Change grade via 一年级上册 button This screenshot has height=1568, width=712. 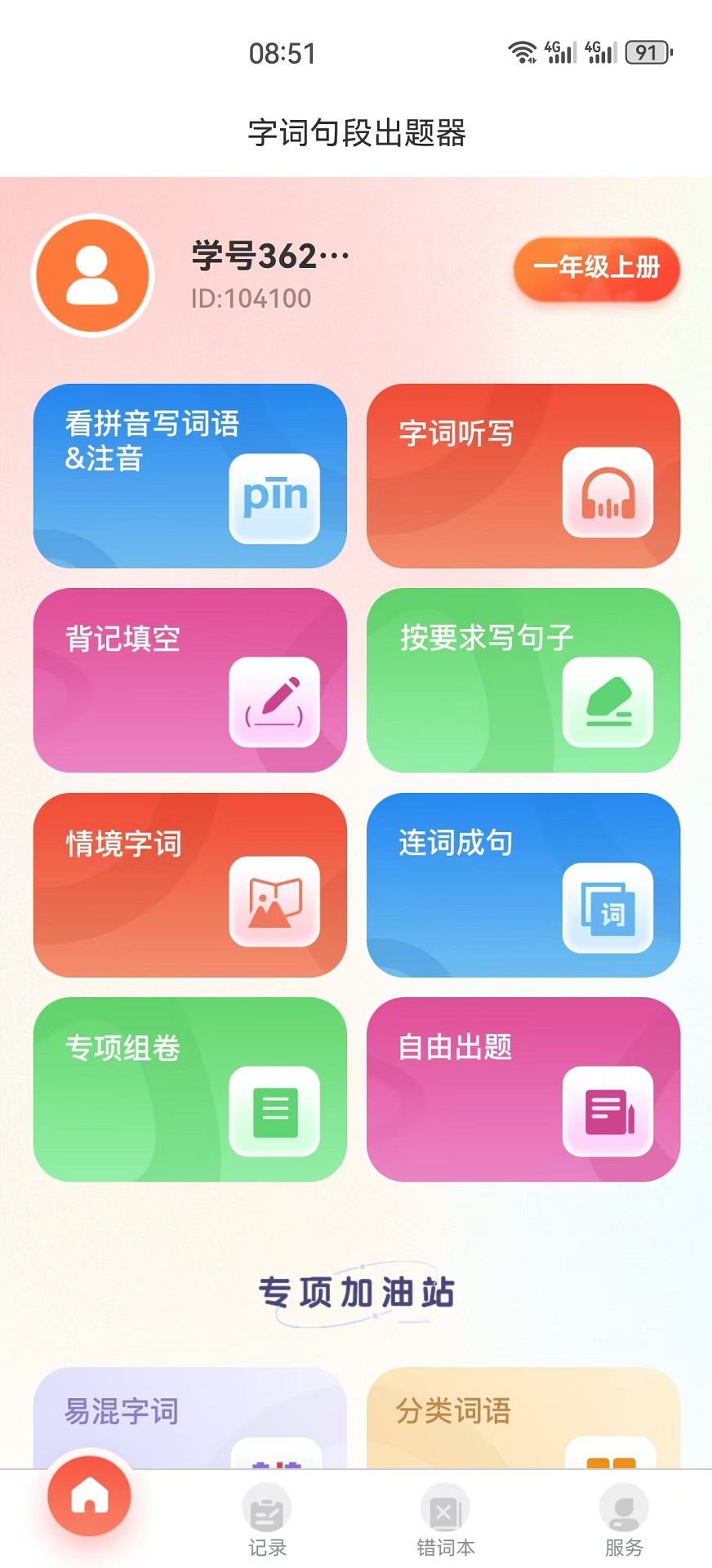tap(596, 268)
